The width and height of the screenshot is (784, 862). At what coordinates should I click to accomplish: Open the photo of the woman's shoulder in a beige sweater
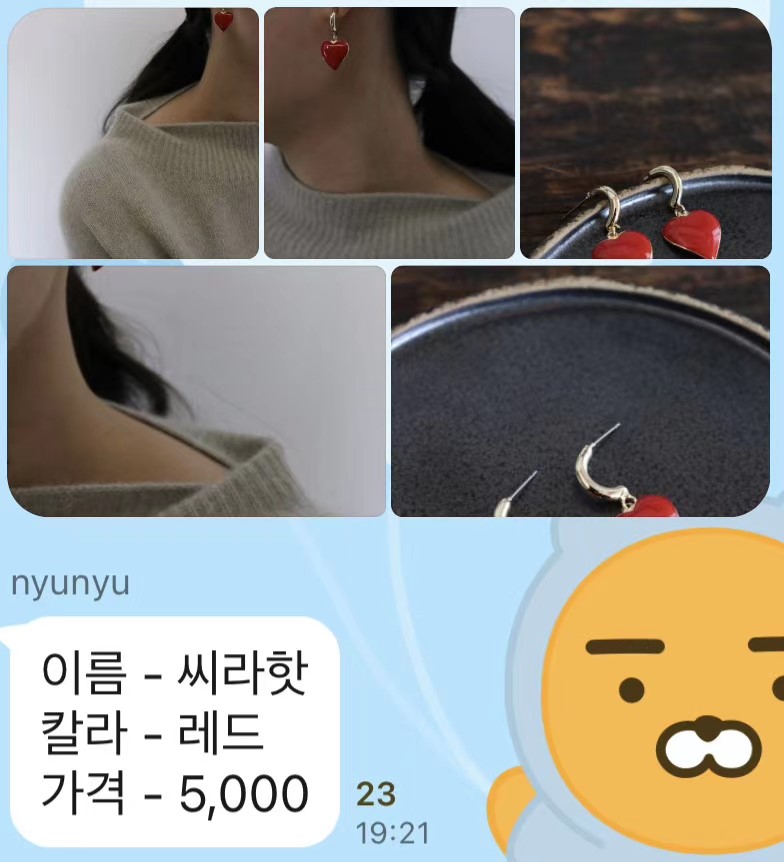pyautogui.click(x=133, y=133)
